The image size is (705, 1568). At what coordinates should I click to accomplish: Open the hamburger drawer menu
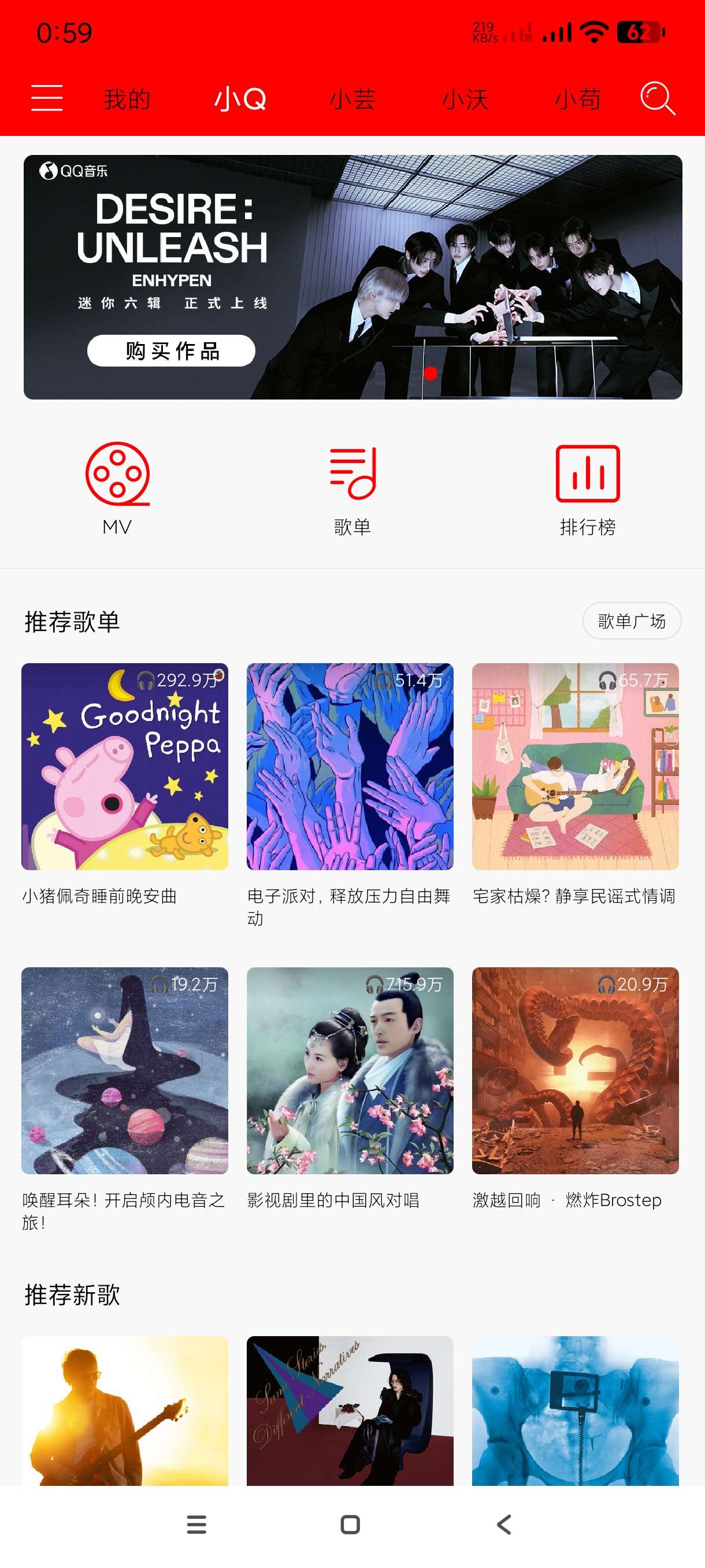pos(47,98)
